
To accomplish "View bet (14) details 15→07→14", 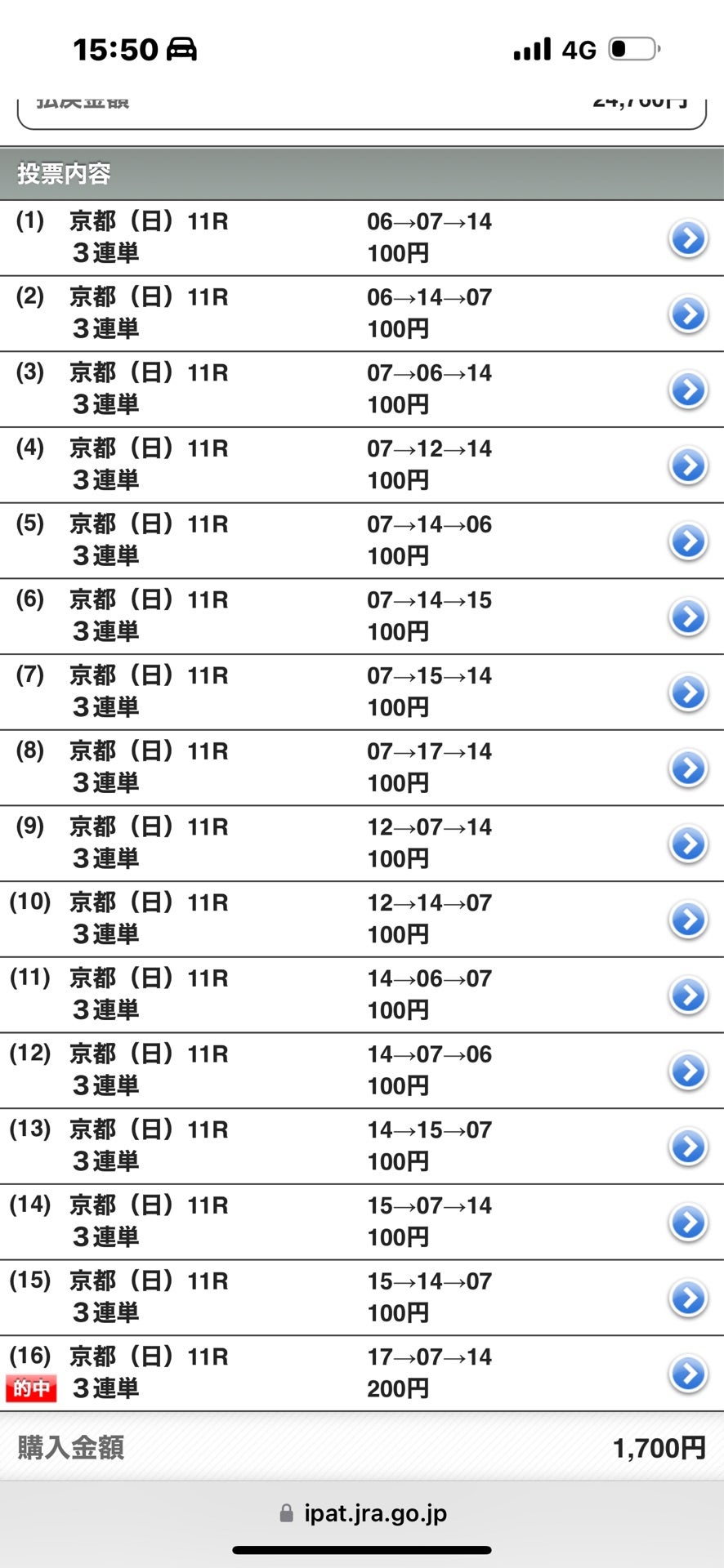I will tap(688, 1222).
